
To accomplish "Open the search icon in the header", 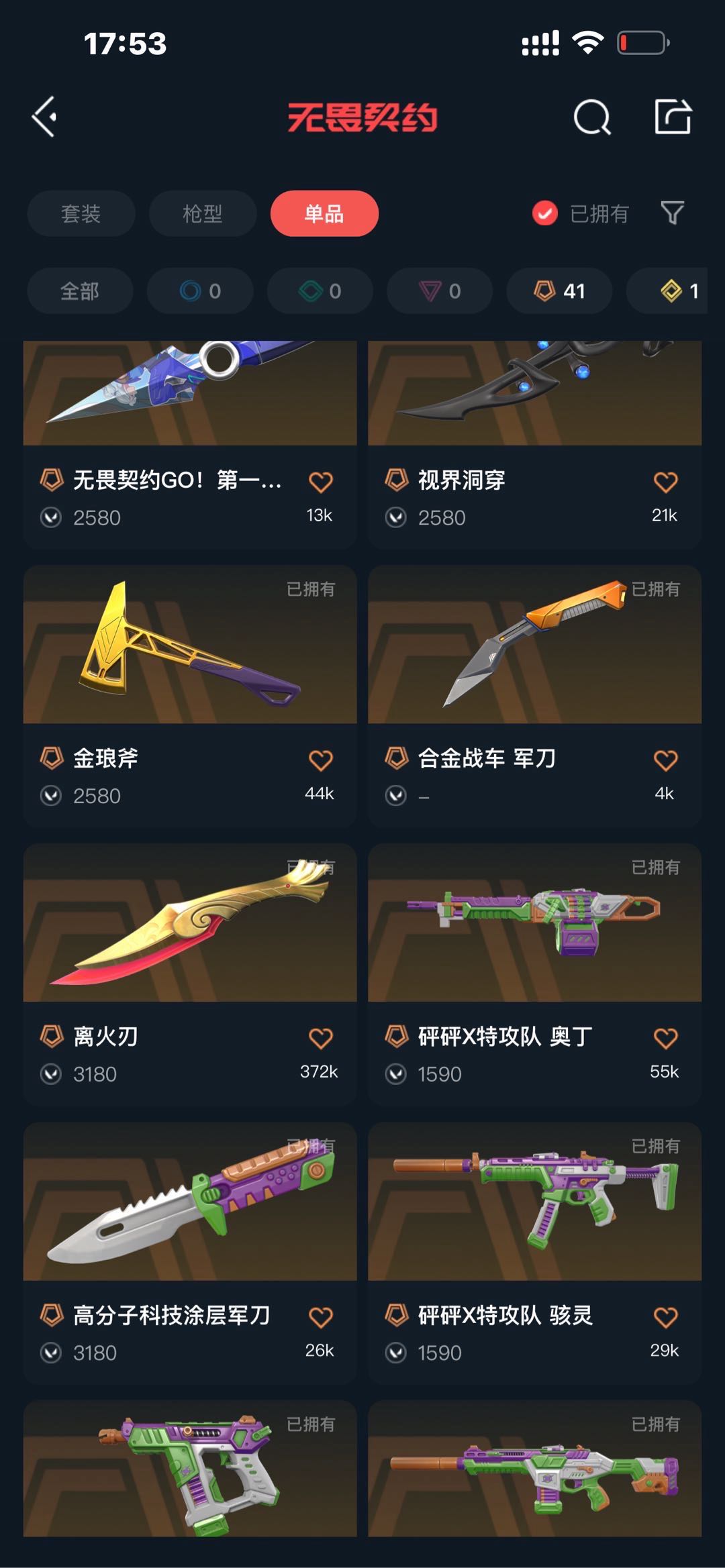I will pos(591,118).
